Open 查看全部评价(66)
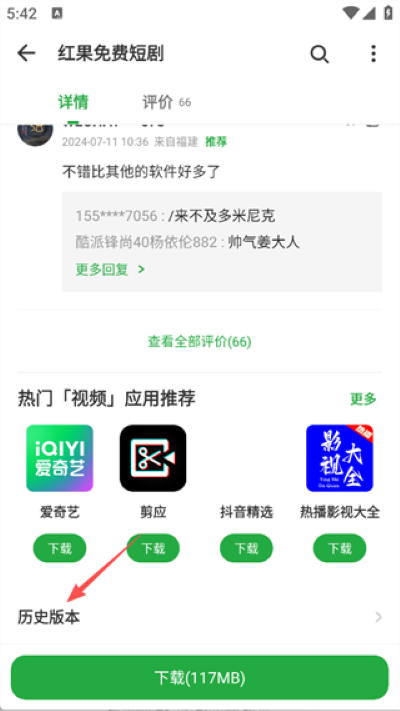400x711 pixels. [x=200, y=341]
